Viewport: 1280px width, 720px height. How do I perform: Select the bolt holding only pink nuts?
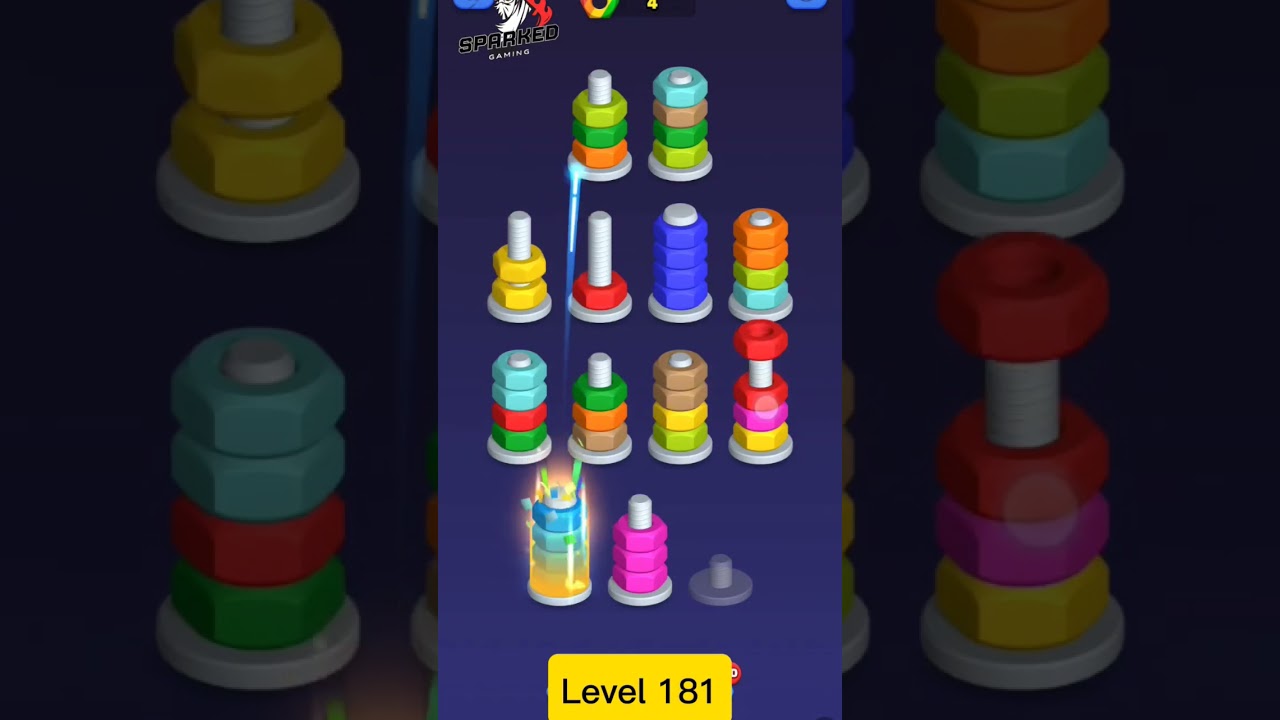click(x=640, y=555)
